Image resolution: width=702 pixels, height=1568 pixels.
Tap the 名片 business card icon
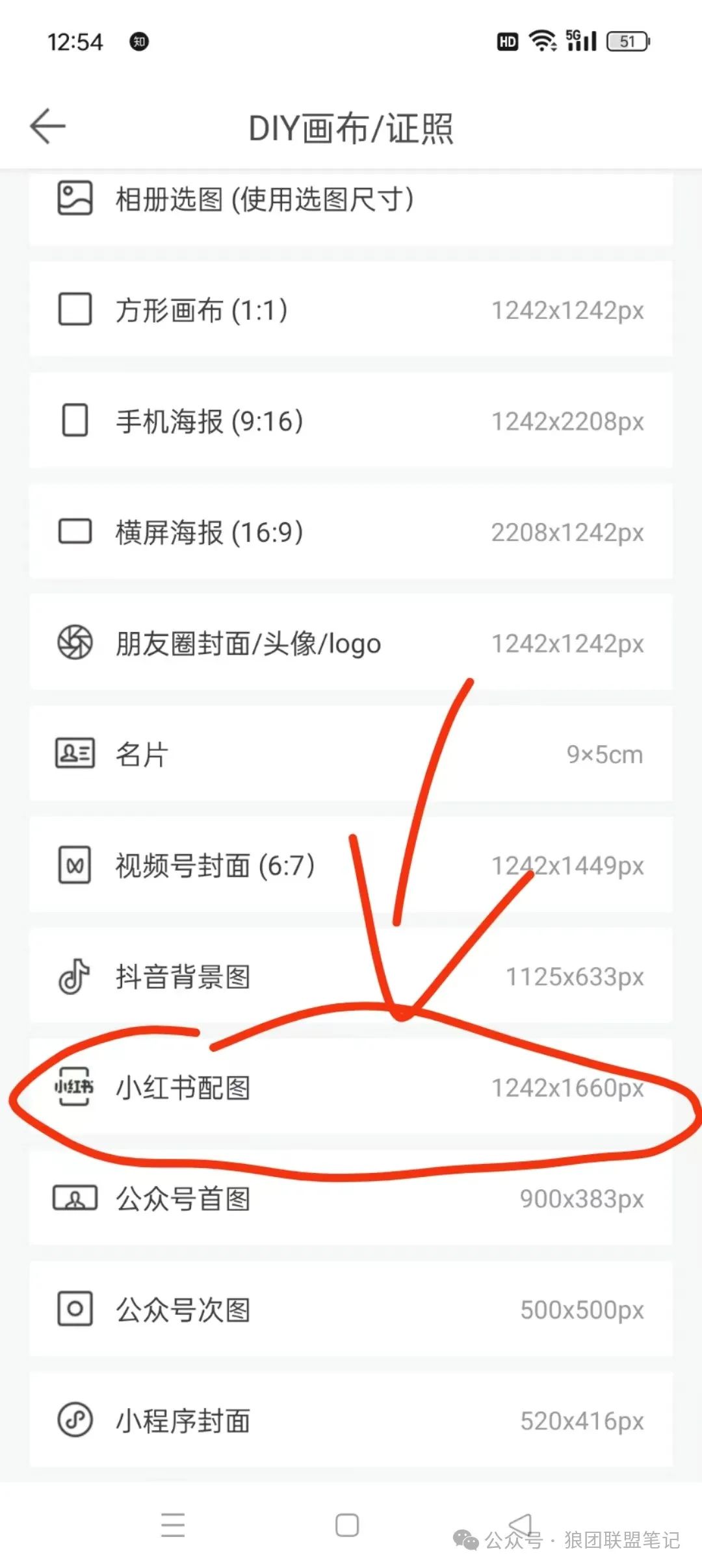tap(73, 753)
